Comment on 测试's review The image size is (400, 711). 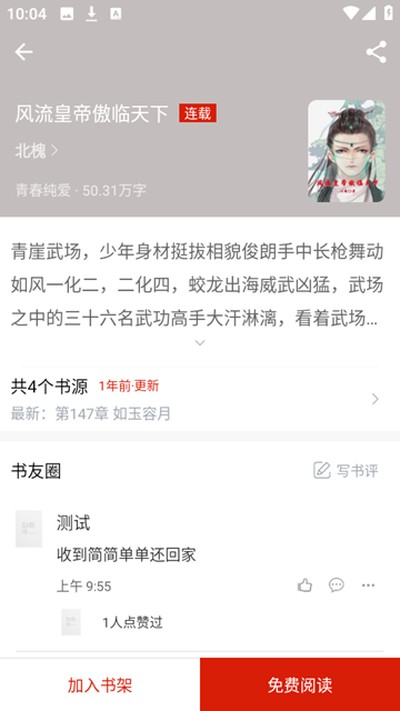point(336,585)
